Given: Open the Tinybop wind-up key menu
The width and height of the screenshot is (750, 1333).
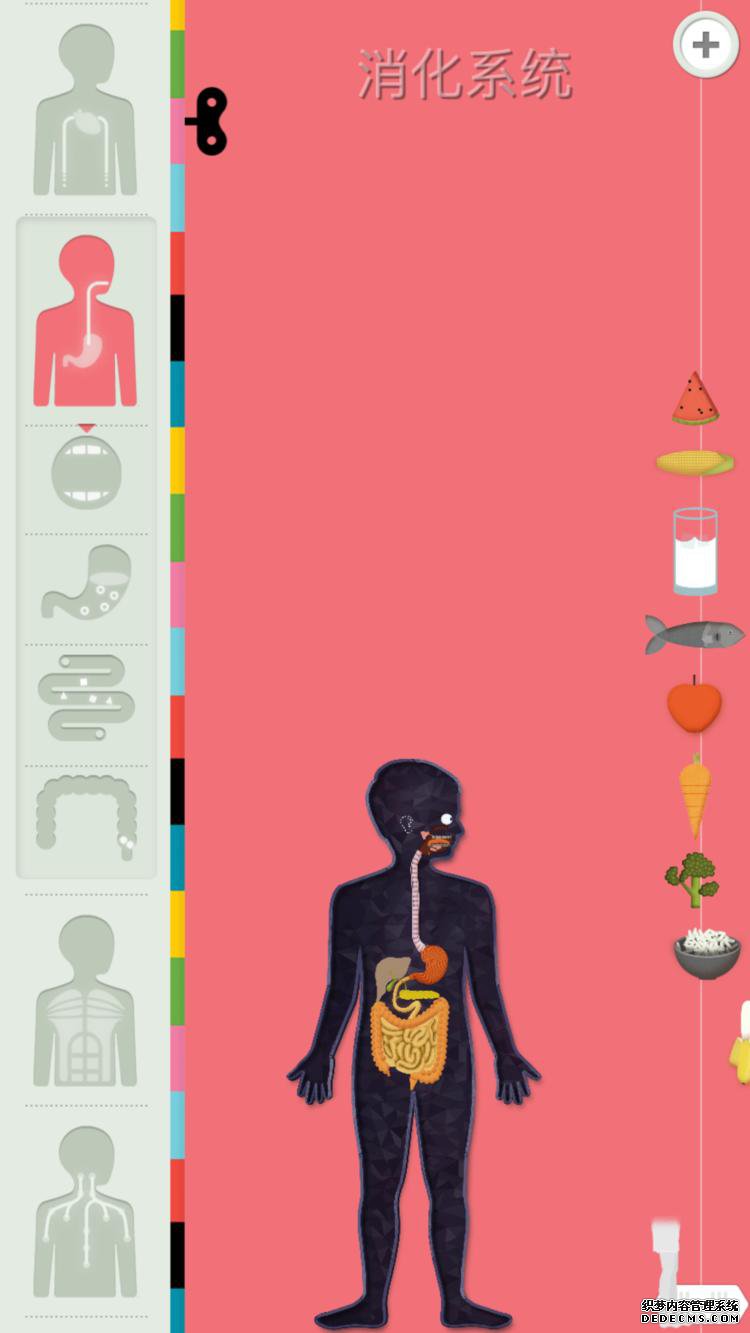Looking at the screenshot, I should [x=210, y=121].
